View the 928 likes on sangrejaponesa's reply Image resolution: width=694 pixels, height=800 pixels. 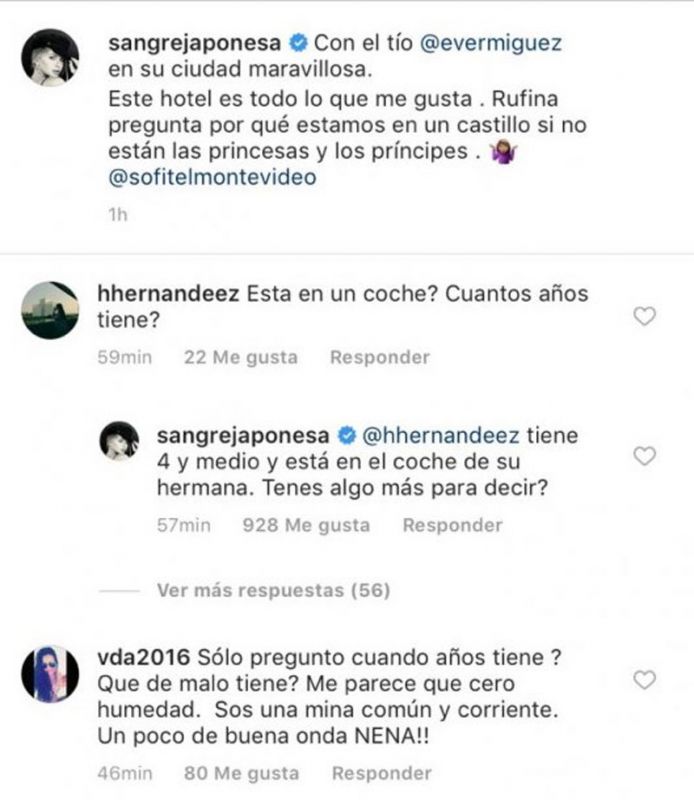tap(306, 525)
